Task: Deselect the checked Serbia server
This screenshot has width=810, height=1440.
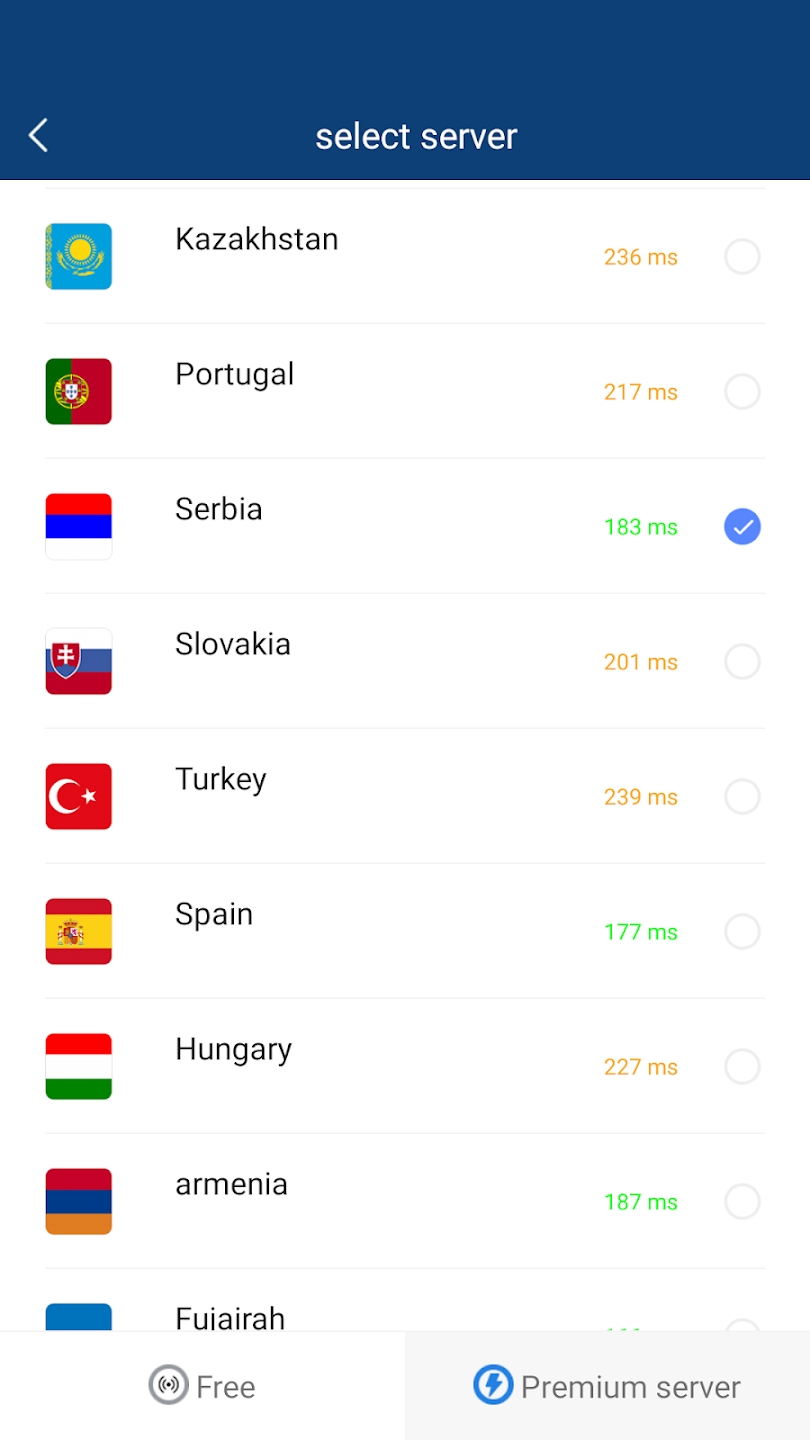Action: click(742, 526)
